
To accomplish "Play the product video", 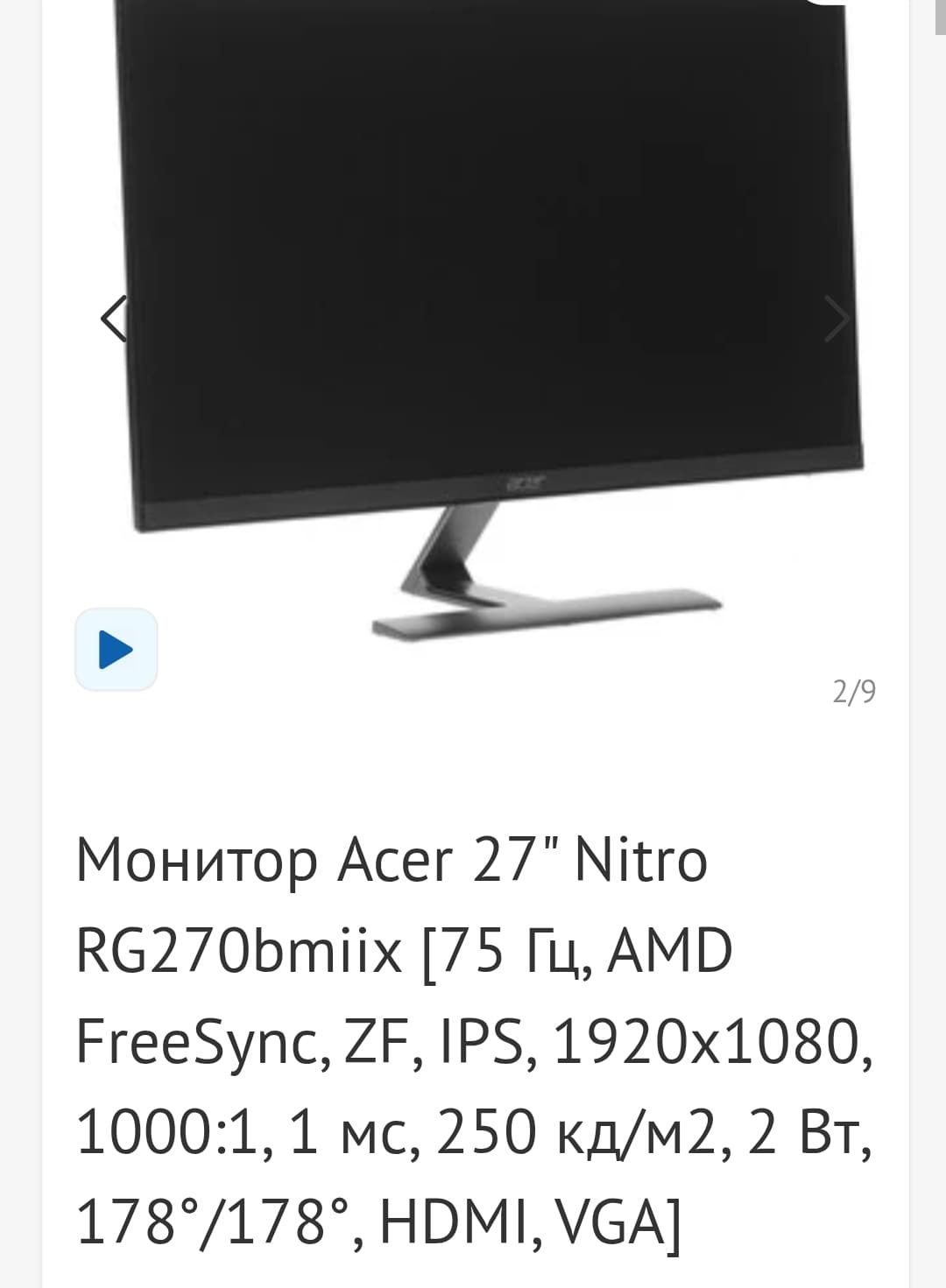I will pyautogui.click(x=116, y=650).
